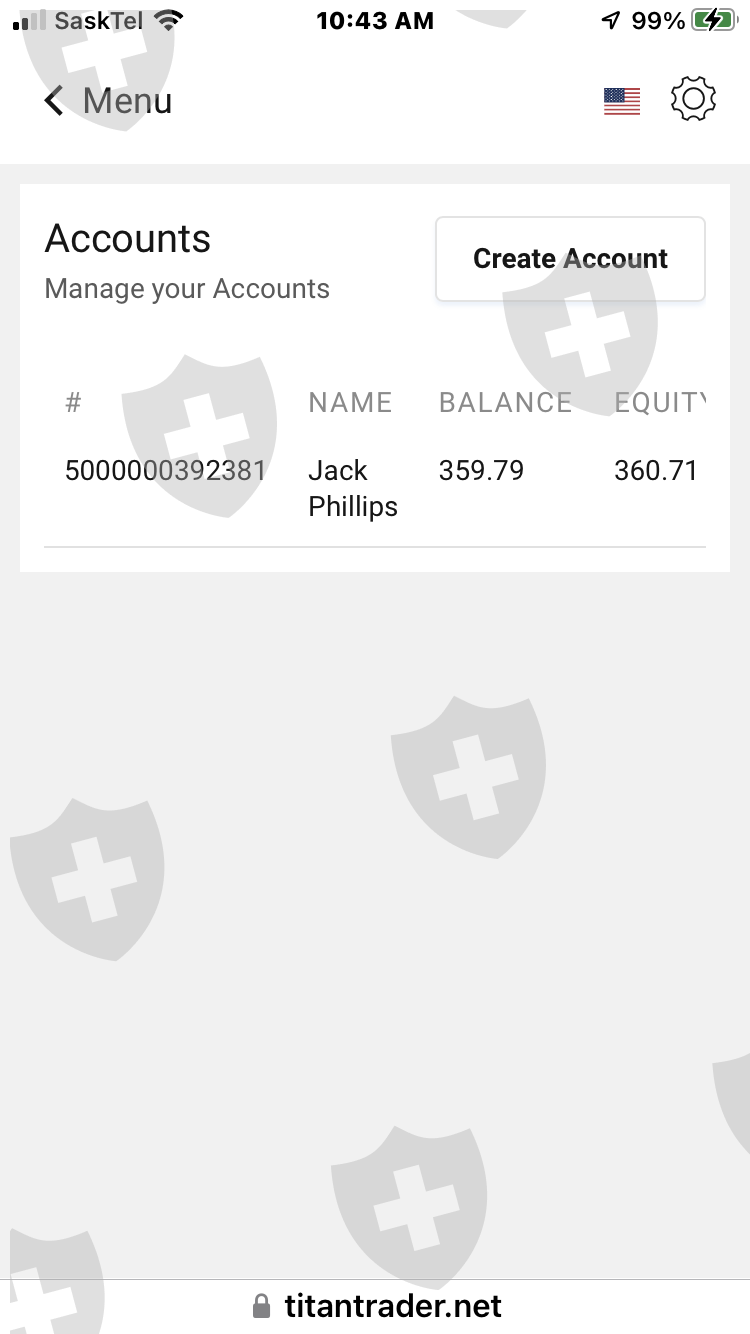Viewport: 750px width, 1334px height.
Task: Open account 5000000392381 for Jack Phillips
Action: pyautogui.click(x=375, y=489)
